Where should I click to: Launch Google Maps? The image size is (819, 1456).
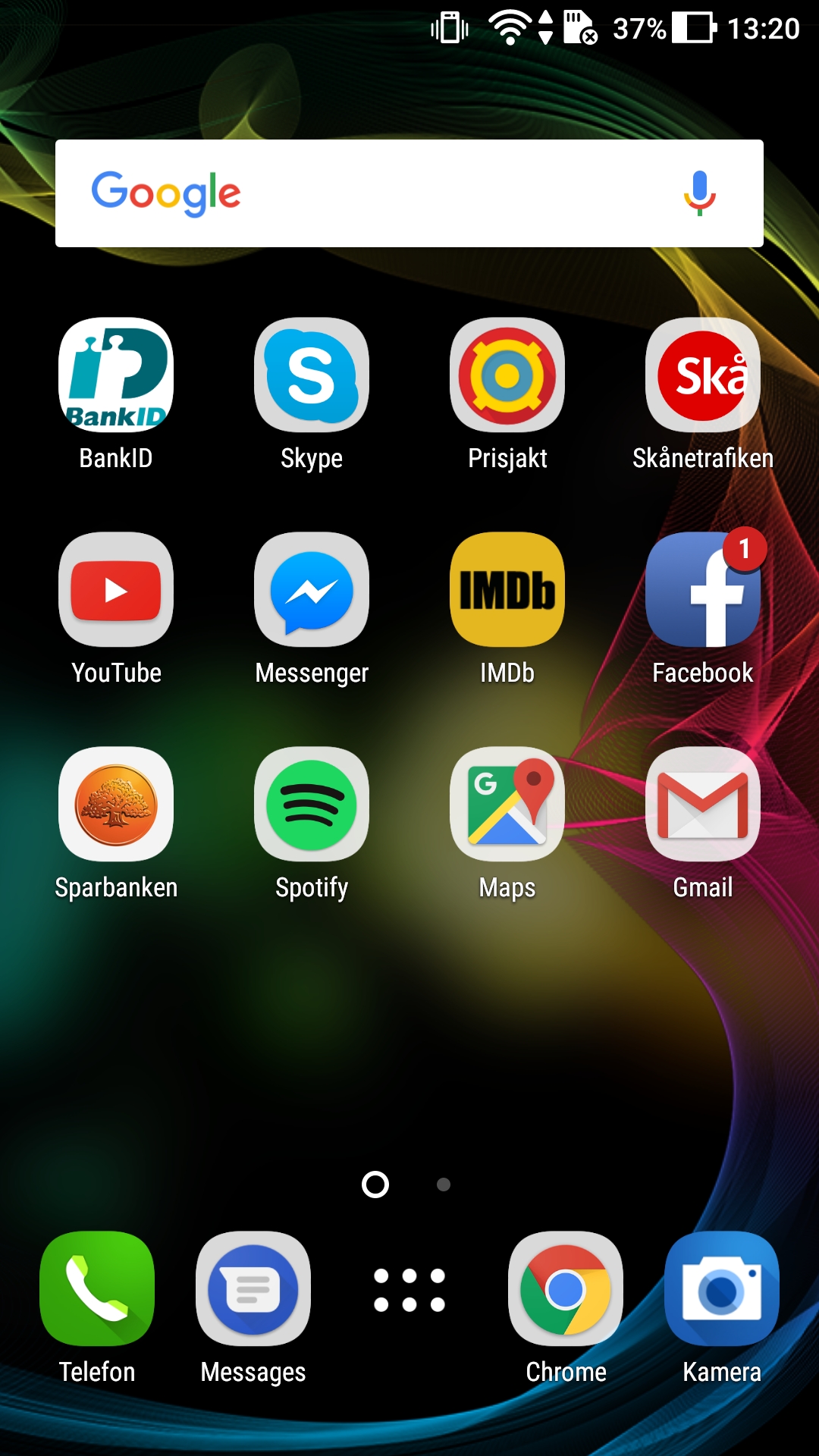[x=507, y=804]
